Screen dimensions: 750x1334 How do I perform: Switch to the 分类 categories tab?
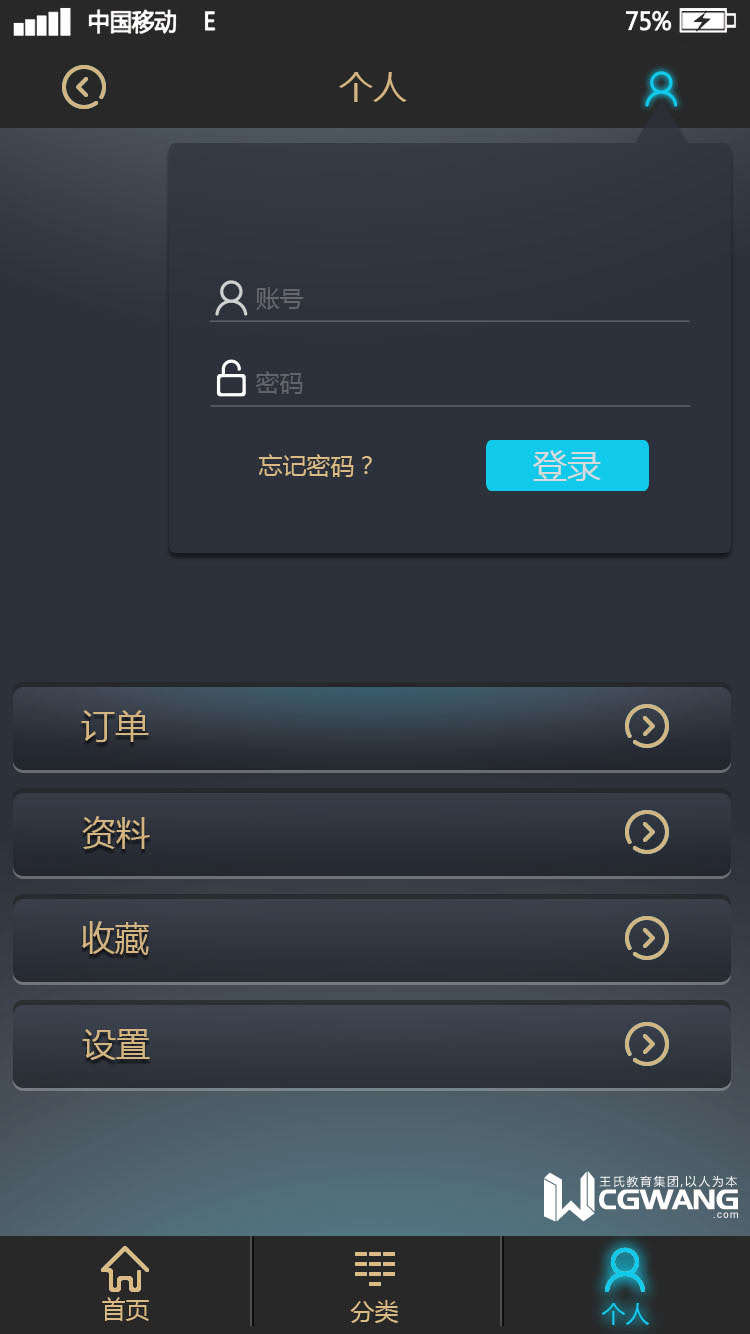coord(375,1284)
